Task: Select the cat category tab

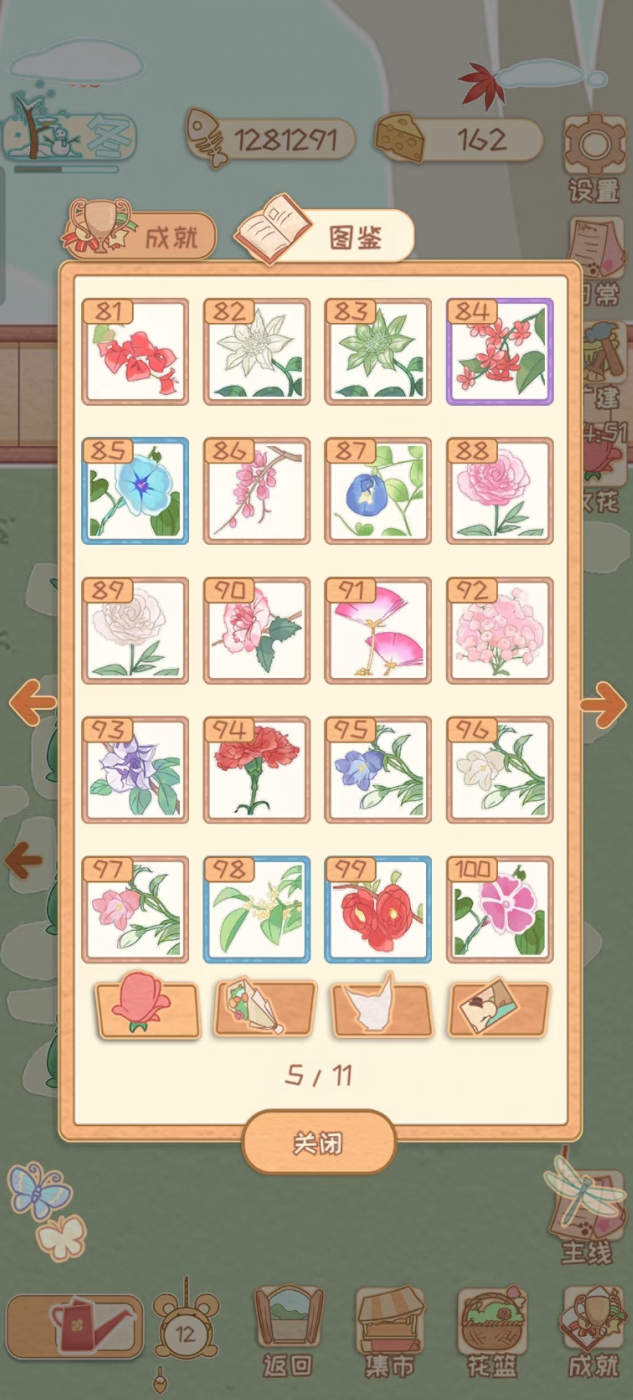Action: pyautogui.click(x=382, y=1007)
